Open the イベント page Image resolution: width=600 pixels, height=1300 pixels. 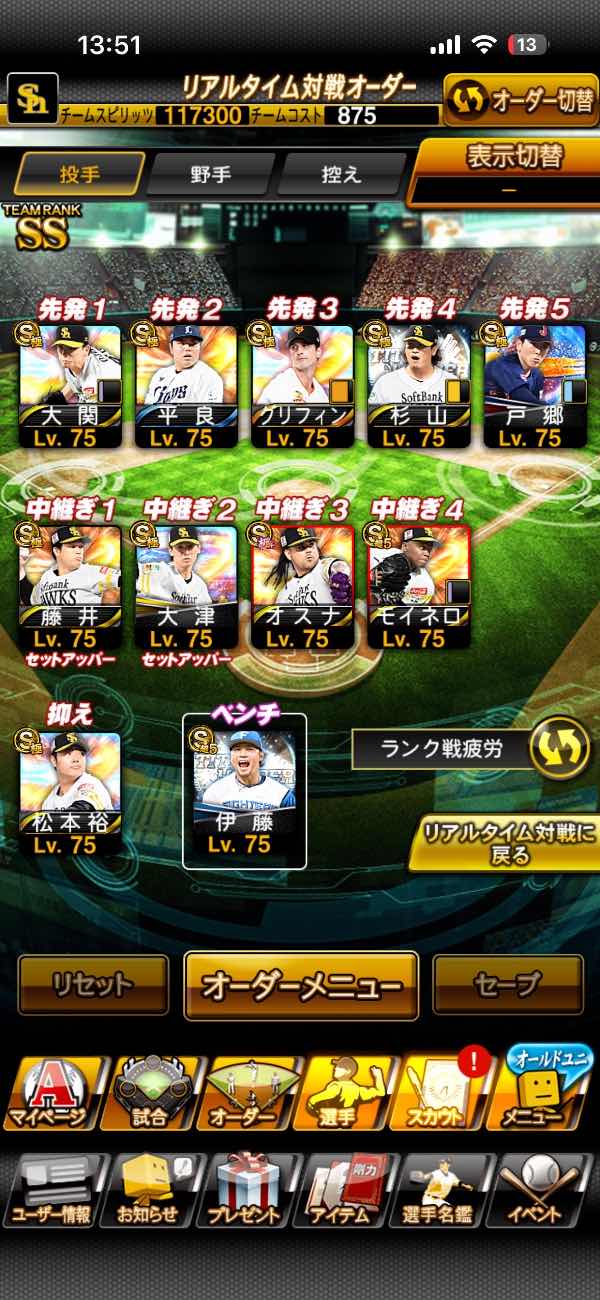pos(546,1190)
